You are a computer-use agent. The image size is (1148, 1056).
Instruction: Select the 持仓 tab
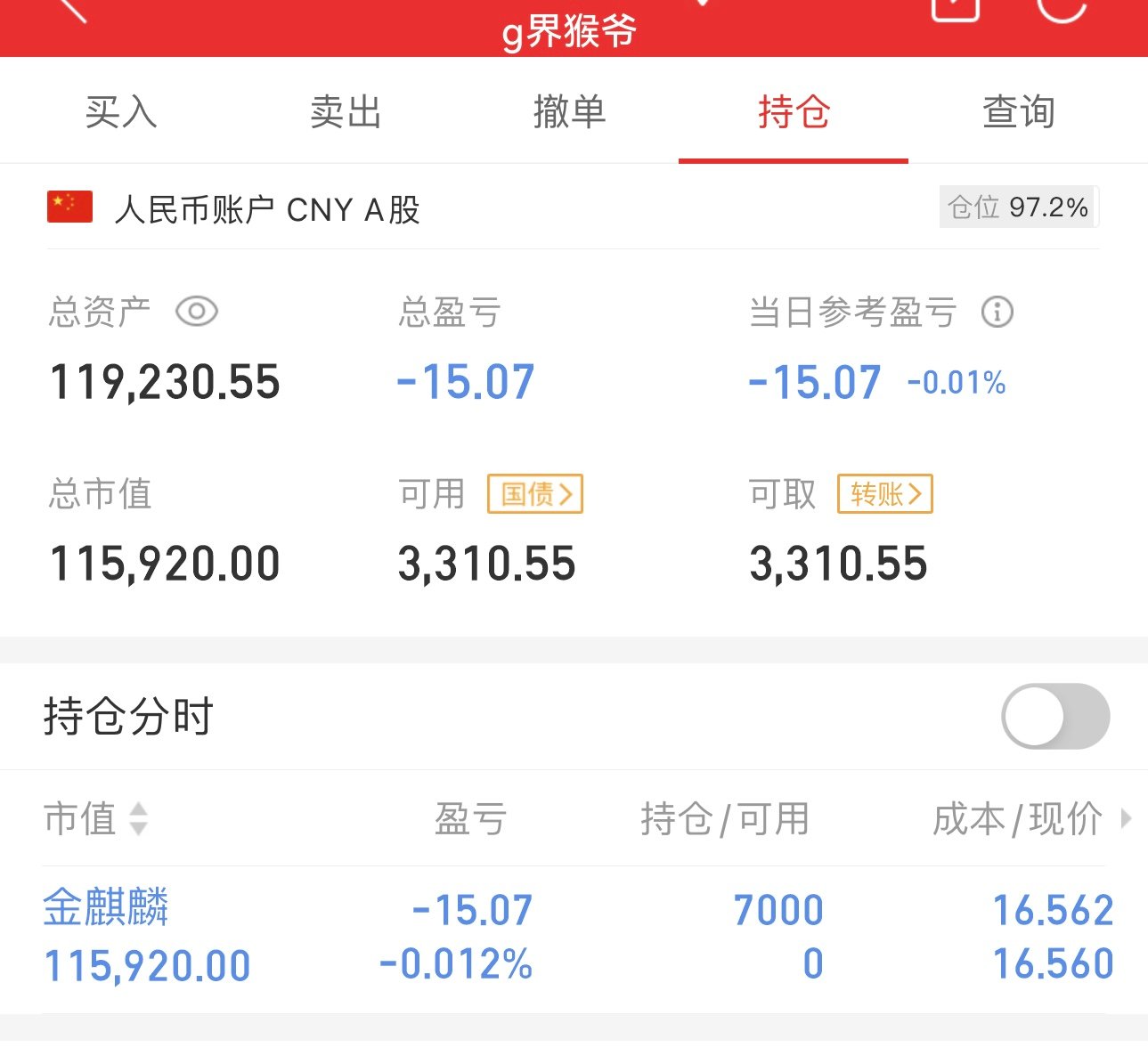tap(794, 112)
